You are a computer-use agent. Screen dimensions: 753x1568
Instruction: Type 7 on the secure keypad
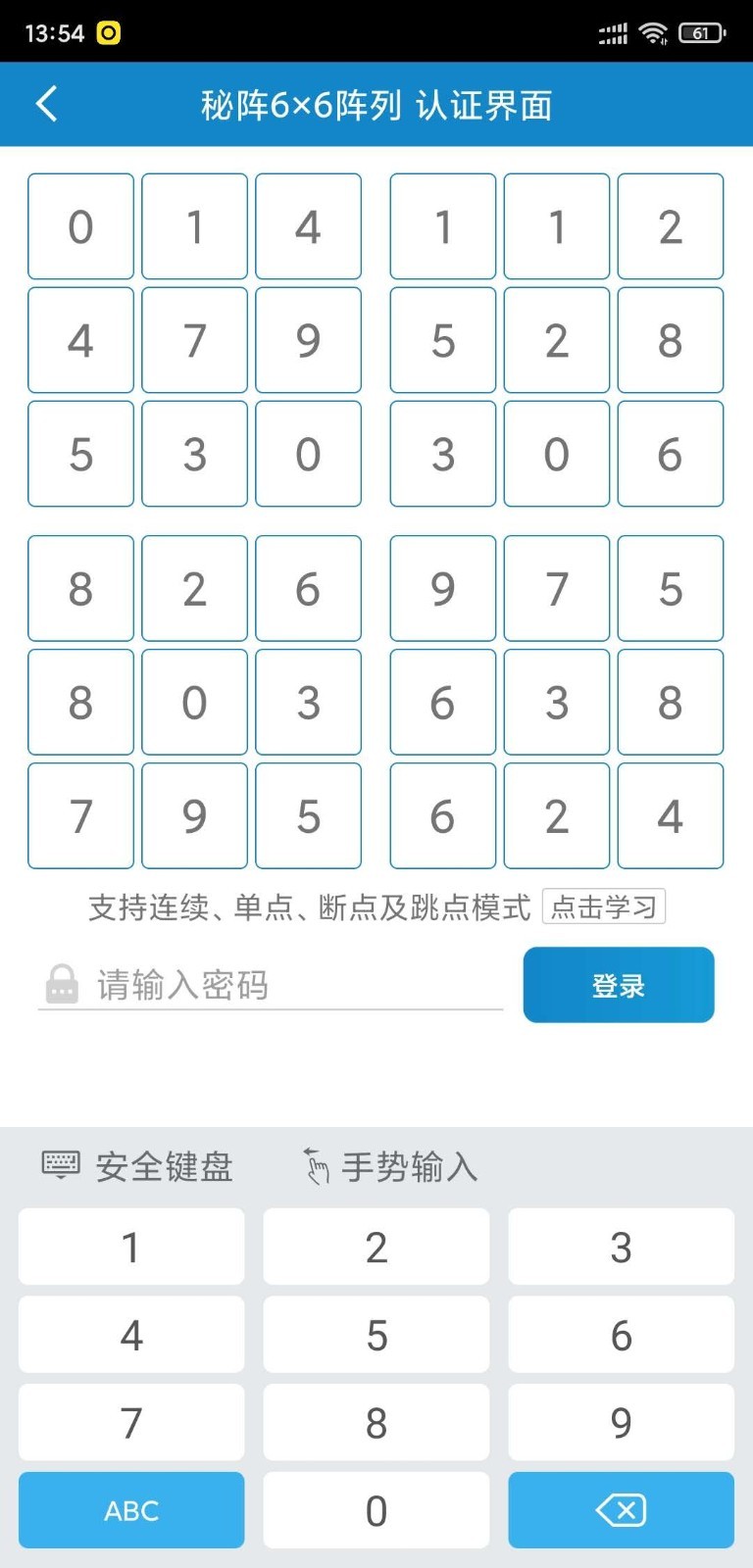131,1422
